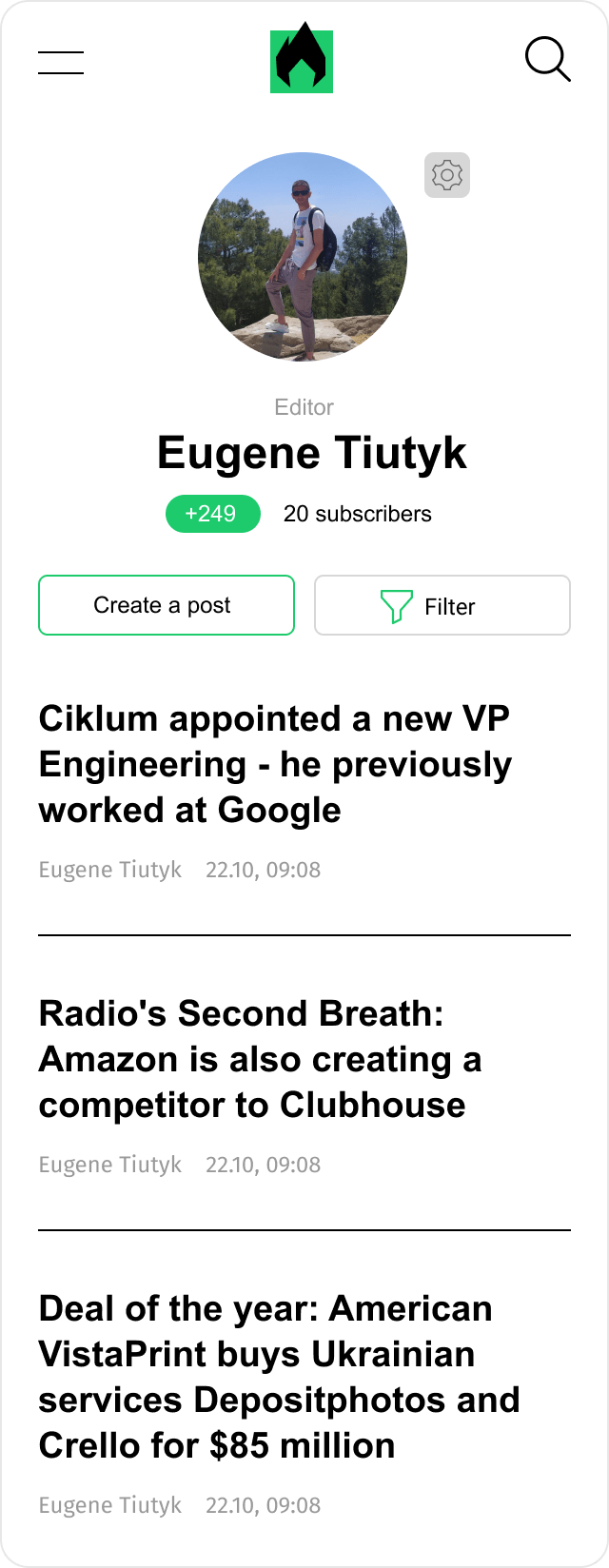Open the hamburger menu
The image size is (609, 1568).
[x=61, y=62]
